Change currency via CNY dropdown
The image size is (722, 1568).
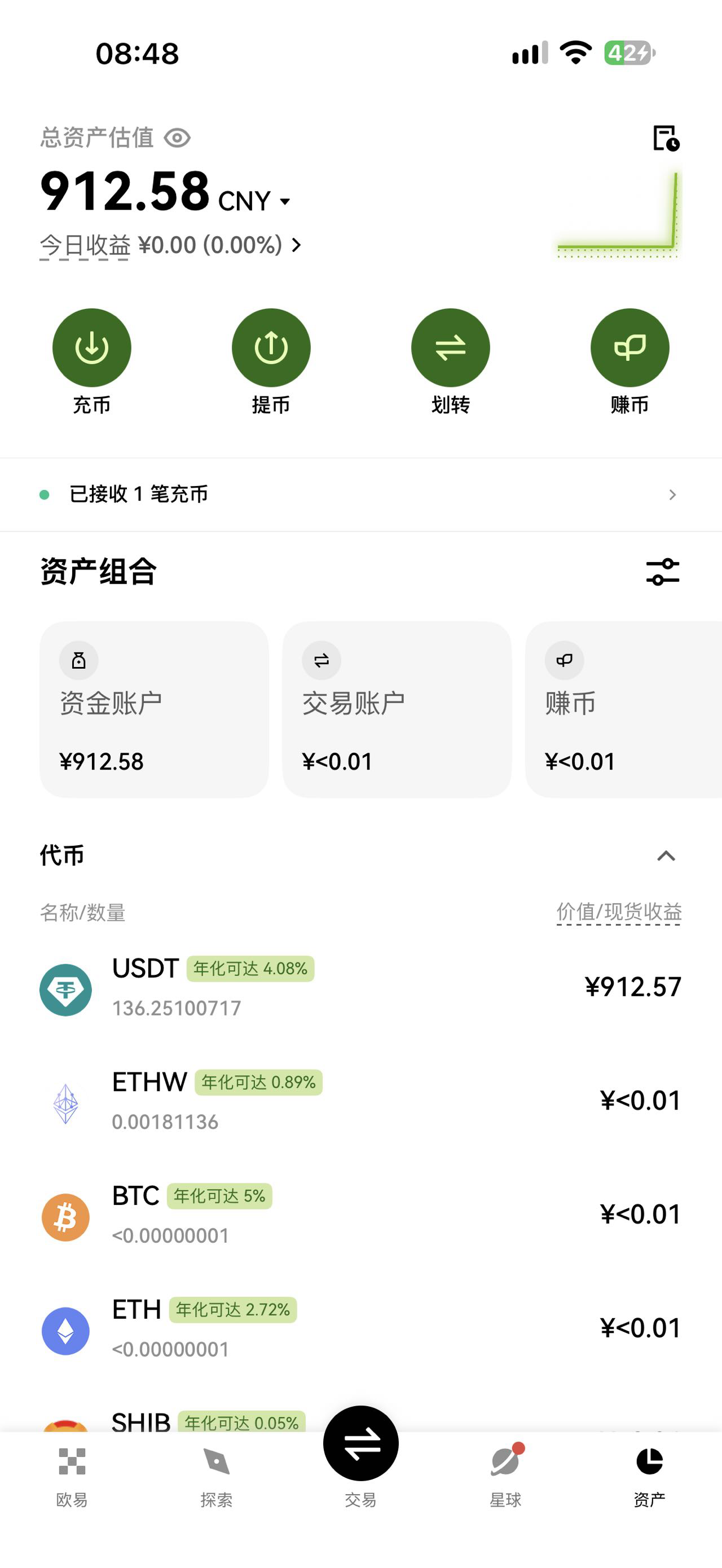tap(254, 201)
